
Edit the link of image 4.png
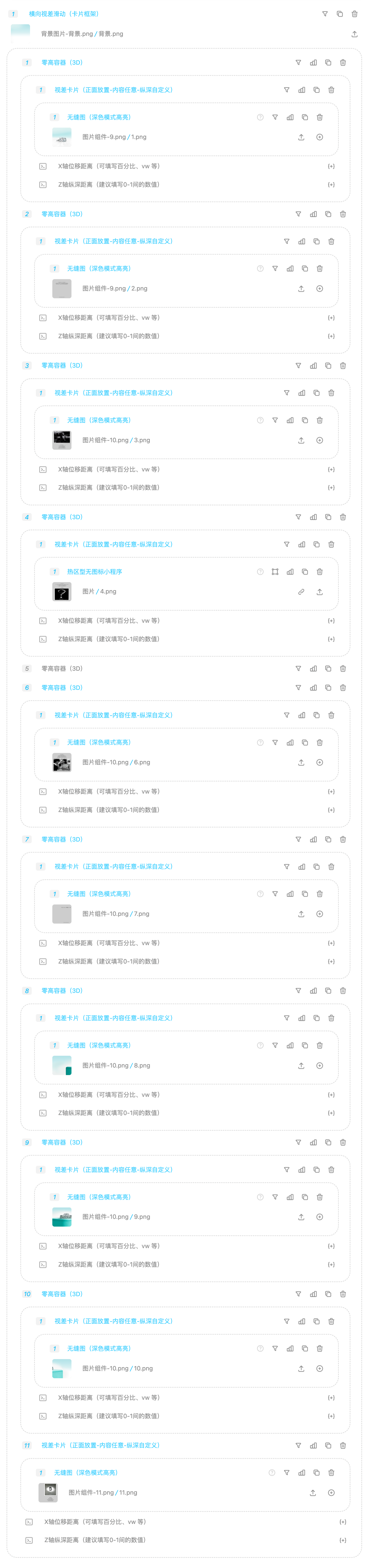[x=301, y=592]
